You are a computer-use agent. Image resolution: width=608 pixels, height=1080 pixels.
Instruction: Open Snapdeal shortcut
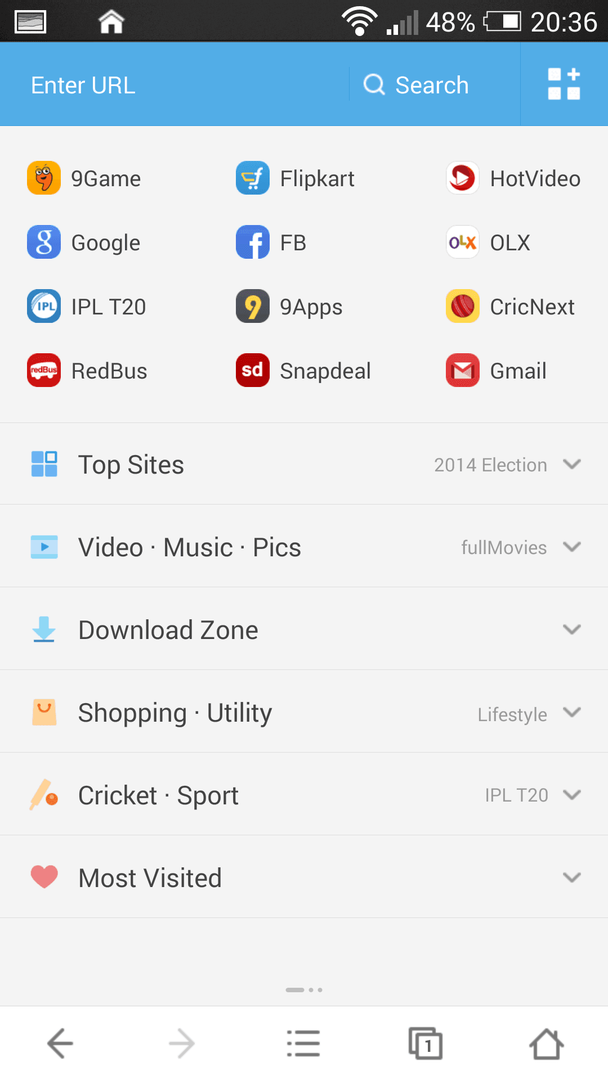click(x=303, y=371)
